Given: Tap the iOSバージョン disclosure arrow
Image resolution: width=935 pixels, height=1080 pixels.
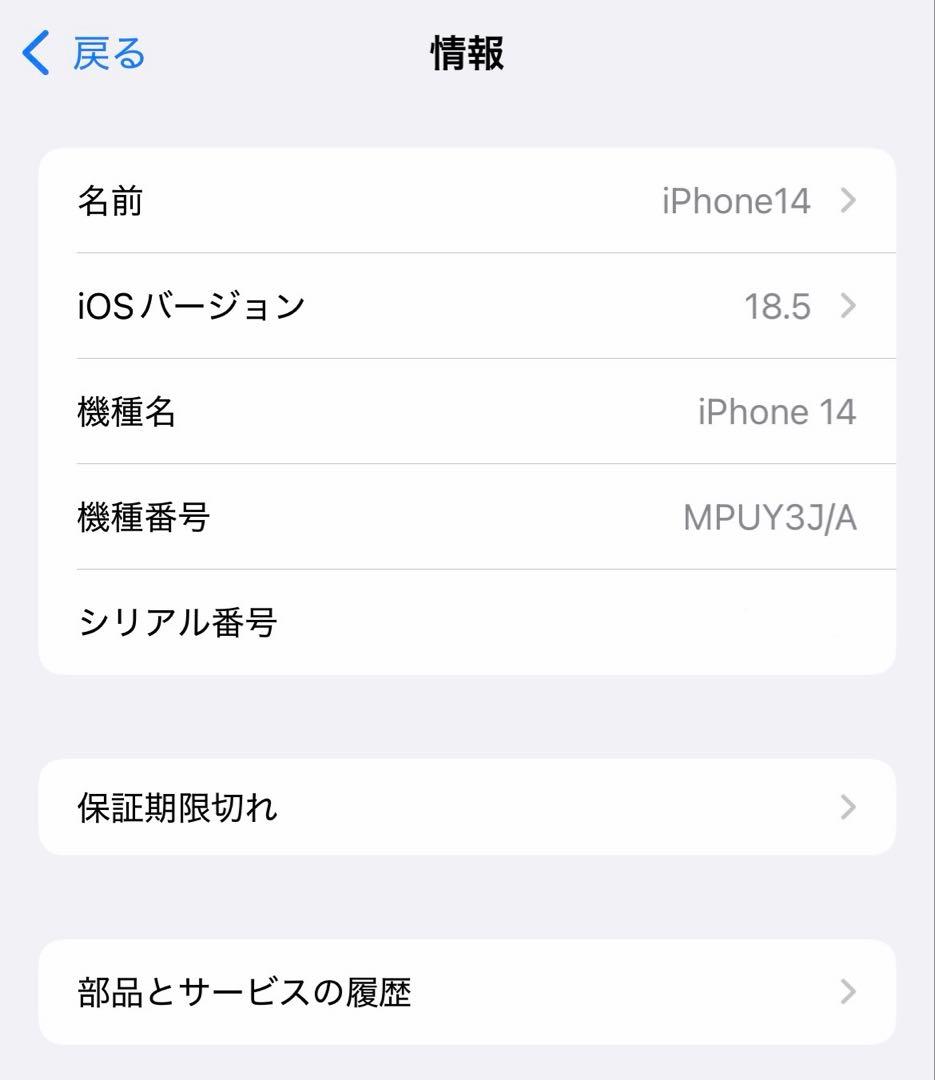Looking at the screenshot, I should (848, 306).
